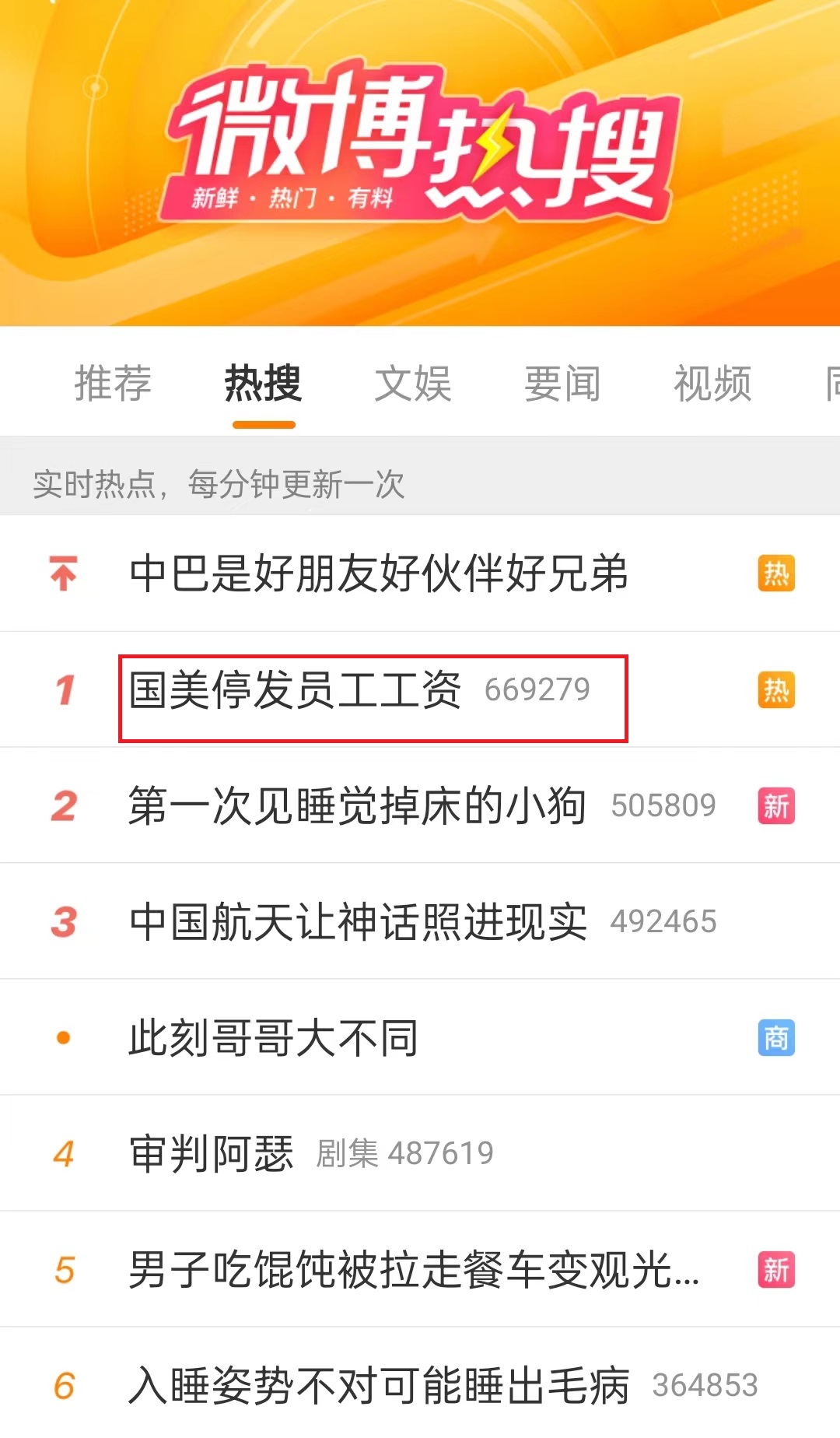
Task: Switch to the 要闻 tab
Action: pos(562,384)
